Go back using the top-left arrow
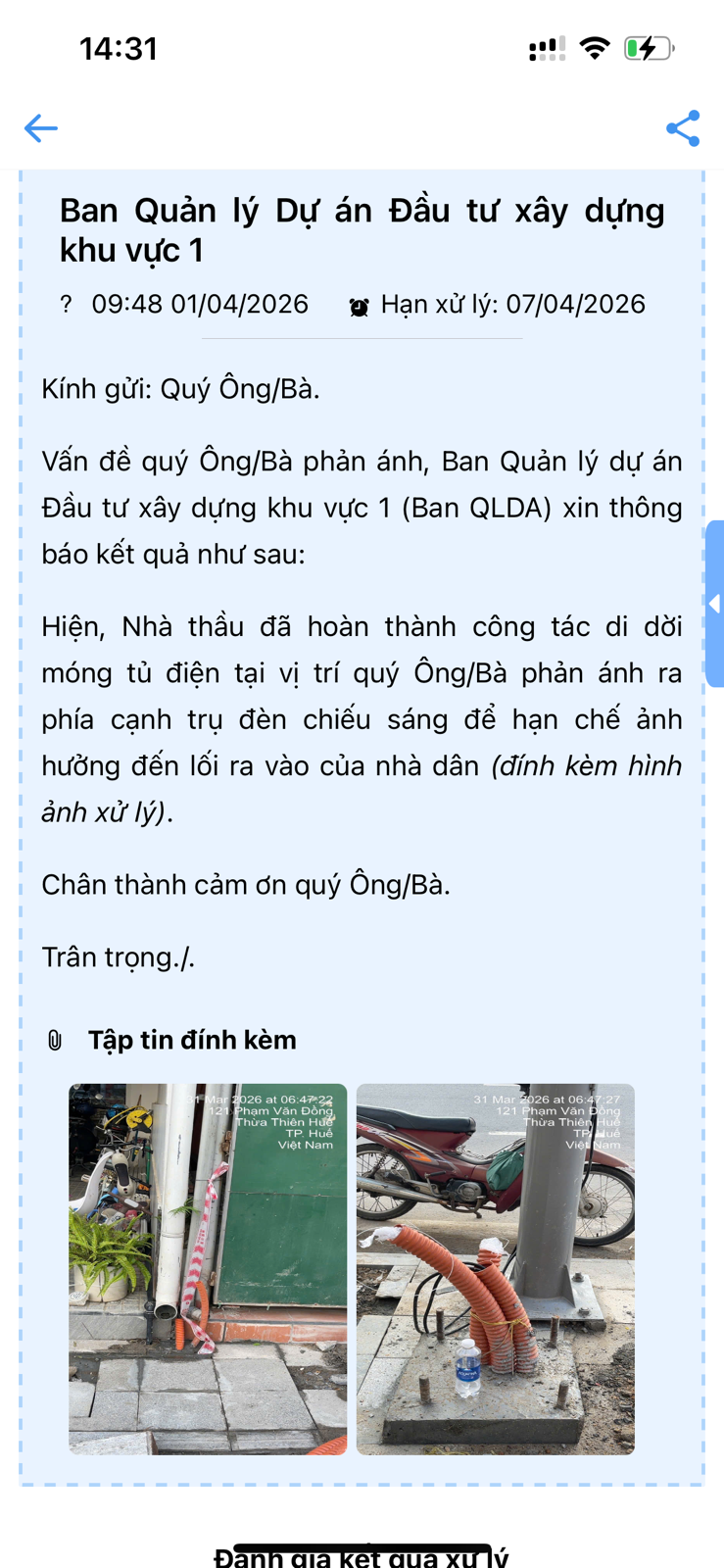The height and width of the screenshot is (1568, 724). tap(40, 128)
